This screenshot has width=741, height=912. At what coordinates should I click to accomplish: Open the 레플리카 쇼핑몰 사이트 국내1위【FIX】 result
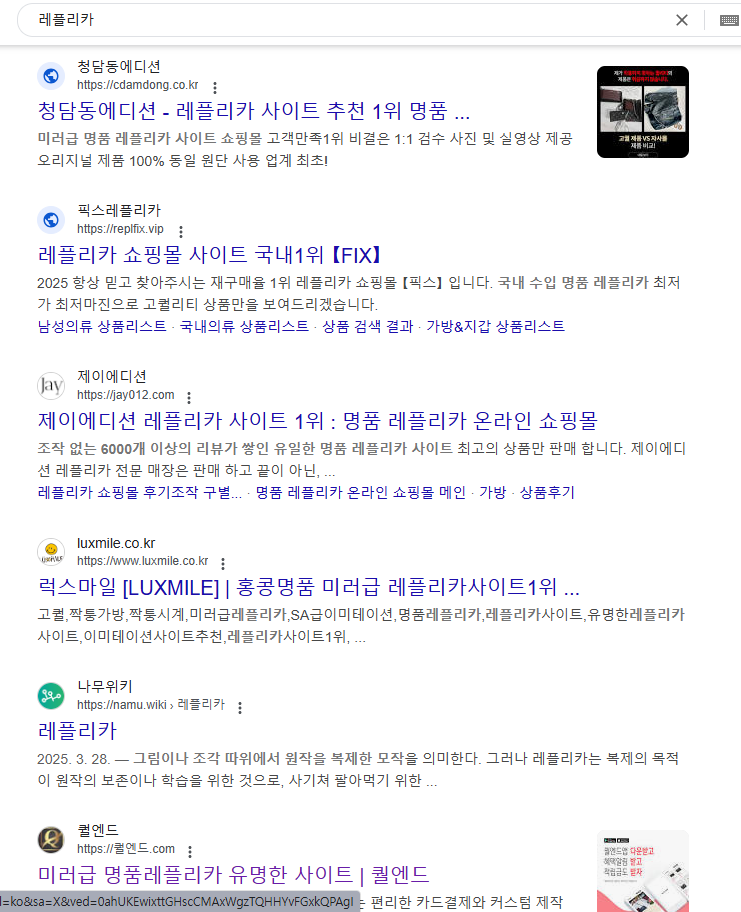coord(211,253)
